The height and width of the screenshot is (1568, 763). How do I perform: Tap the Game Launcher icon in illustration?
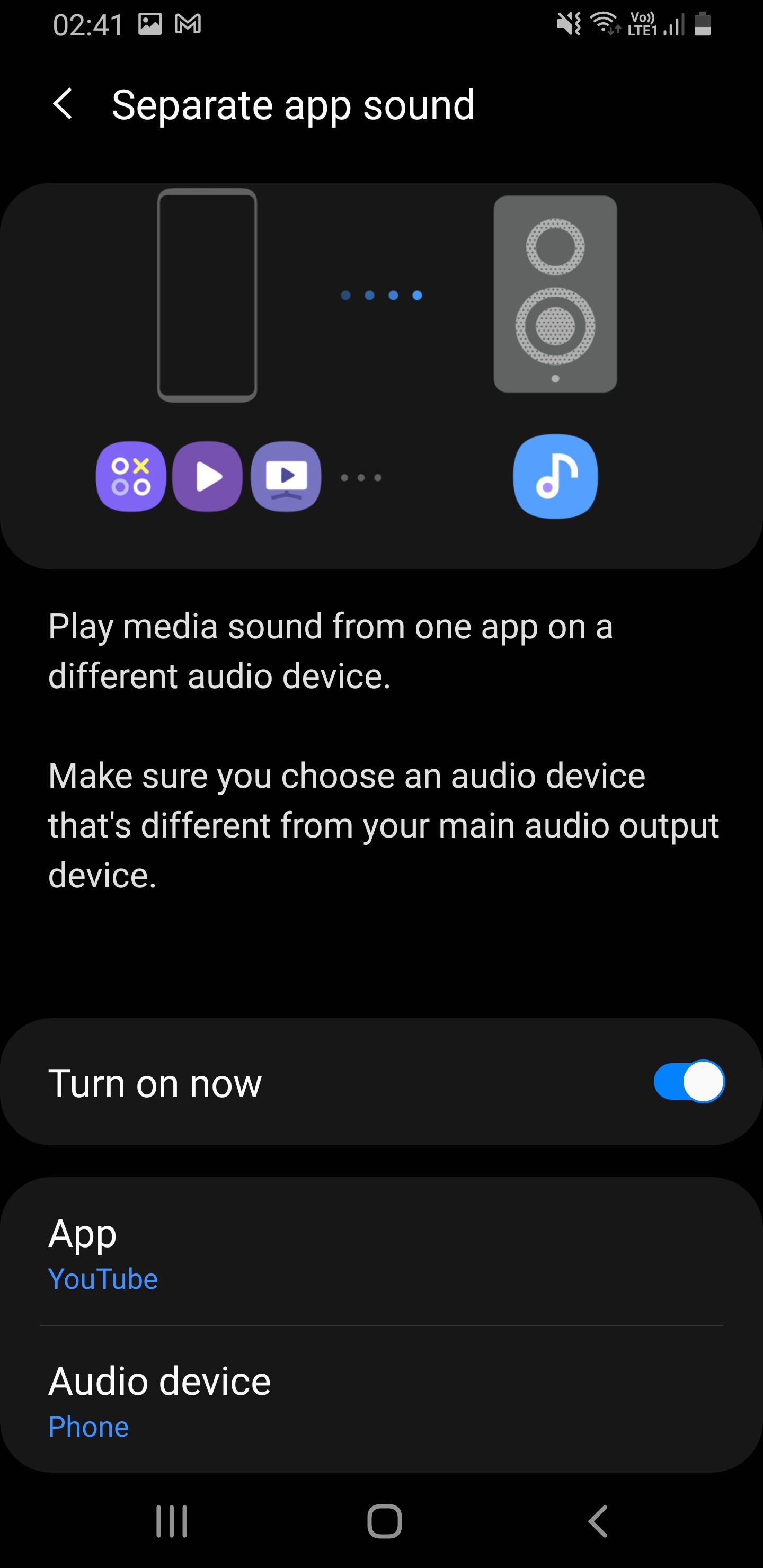pos(130,476)
